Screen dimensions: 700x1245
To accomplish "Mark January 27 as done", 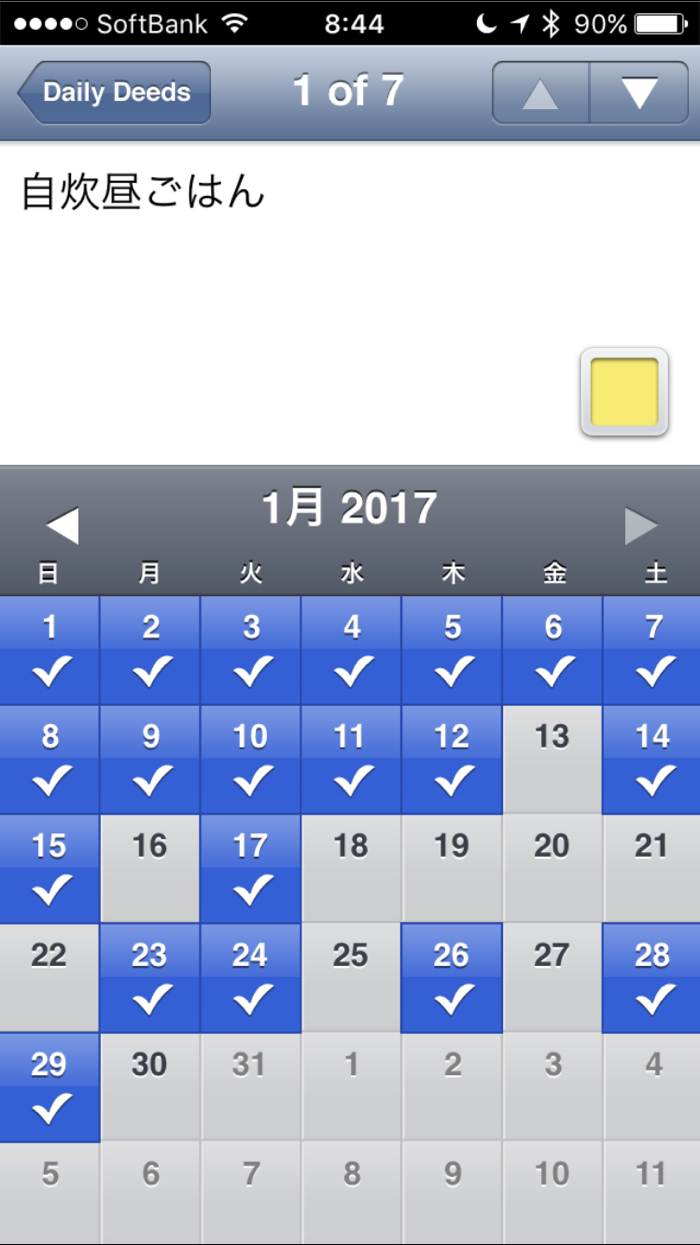I will pyautogui.click(x=552, y=978).
